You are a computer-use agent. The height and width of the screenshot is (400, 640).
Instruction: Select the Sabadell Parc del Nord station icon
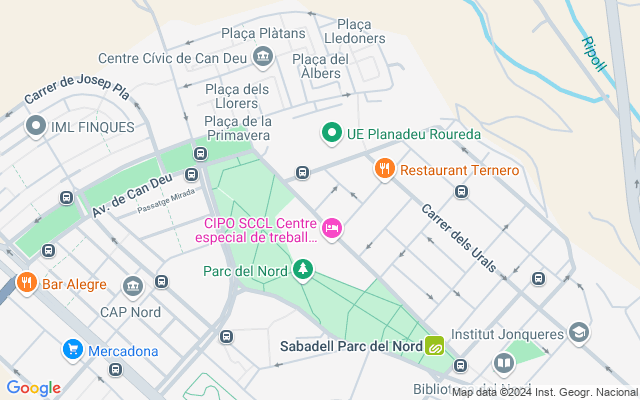435,346
